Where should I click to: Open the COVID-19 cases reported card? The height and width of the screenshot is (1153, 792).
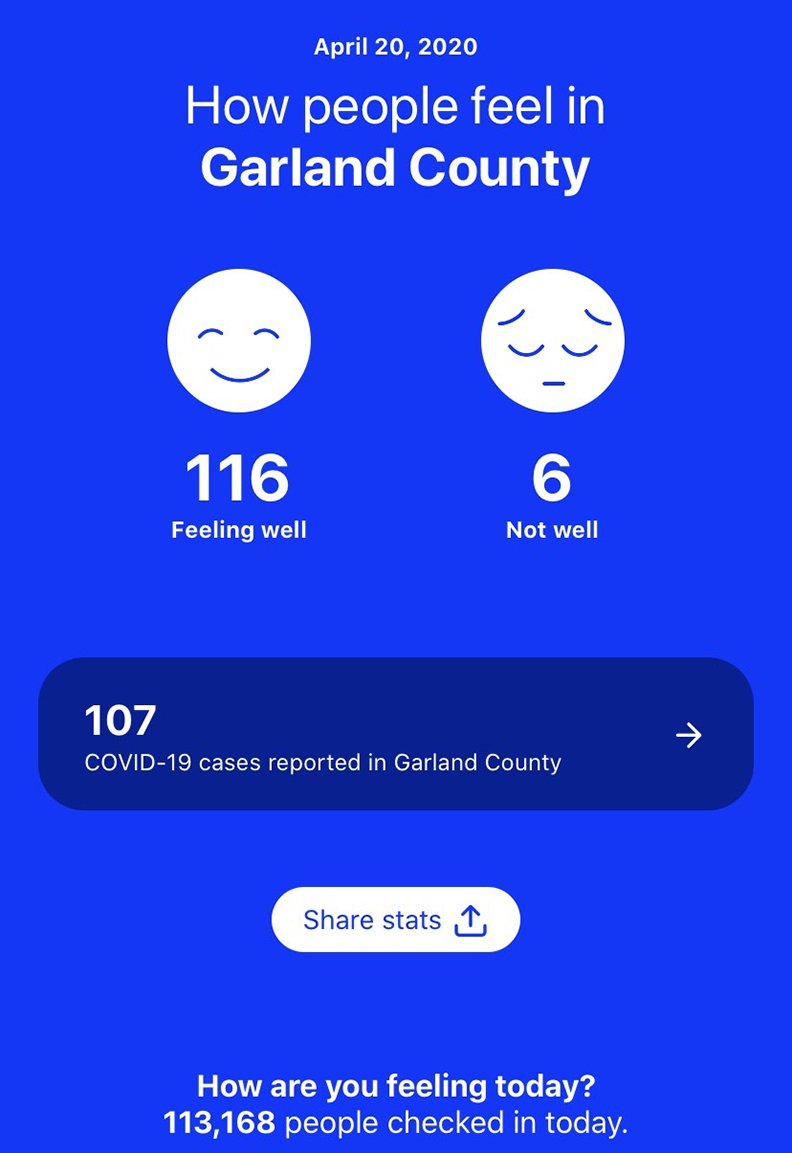pyautogui.click(x=396, y=735)
